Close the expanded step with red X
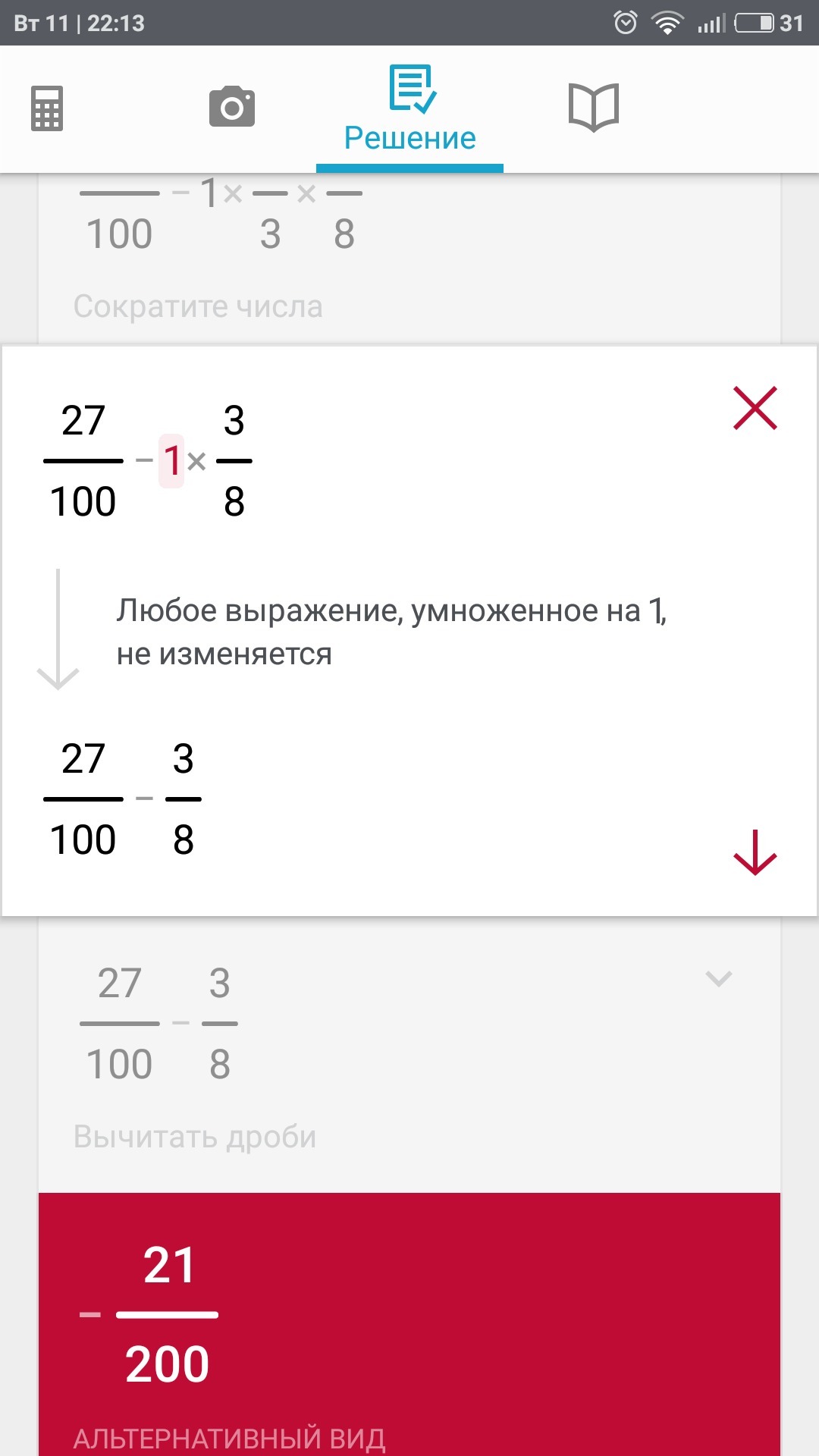Image resolution: width=819 pixels, height=1456 pixels. [755, 408]
